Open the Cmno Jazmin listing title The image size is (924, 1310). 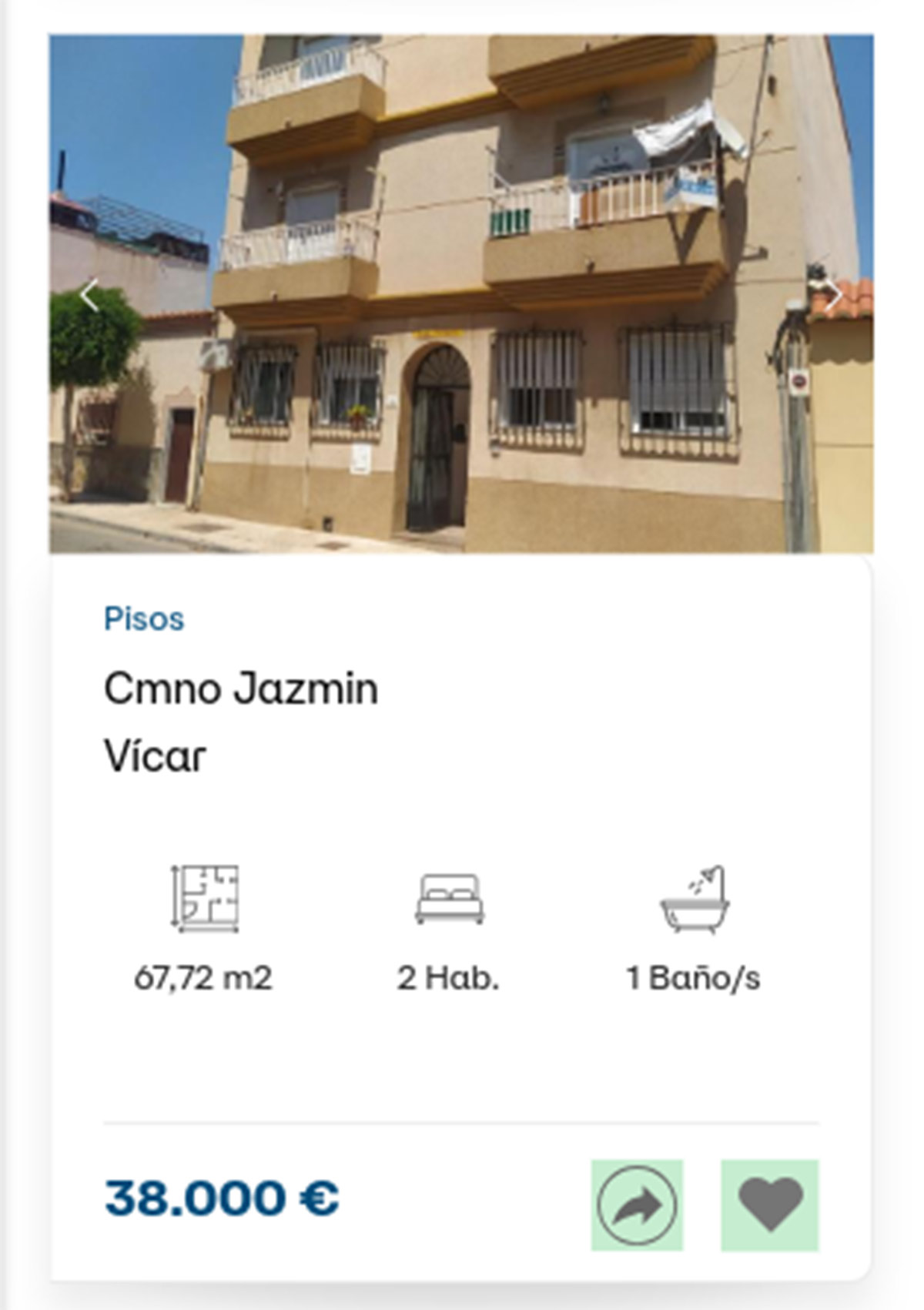pyautogui.click(x=242, y=689)
